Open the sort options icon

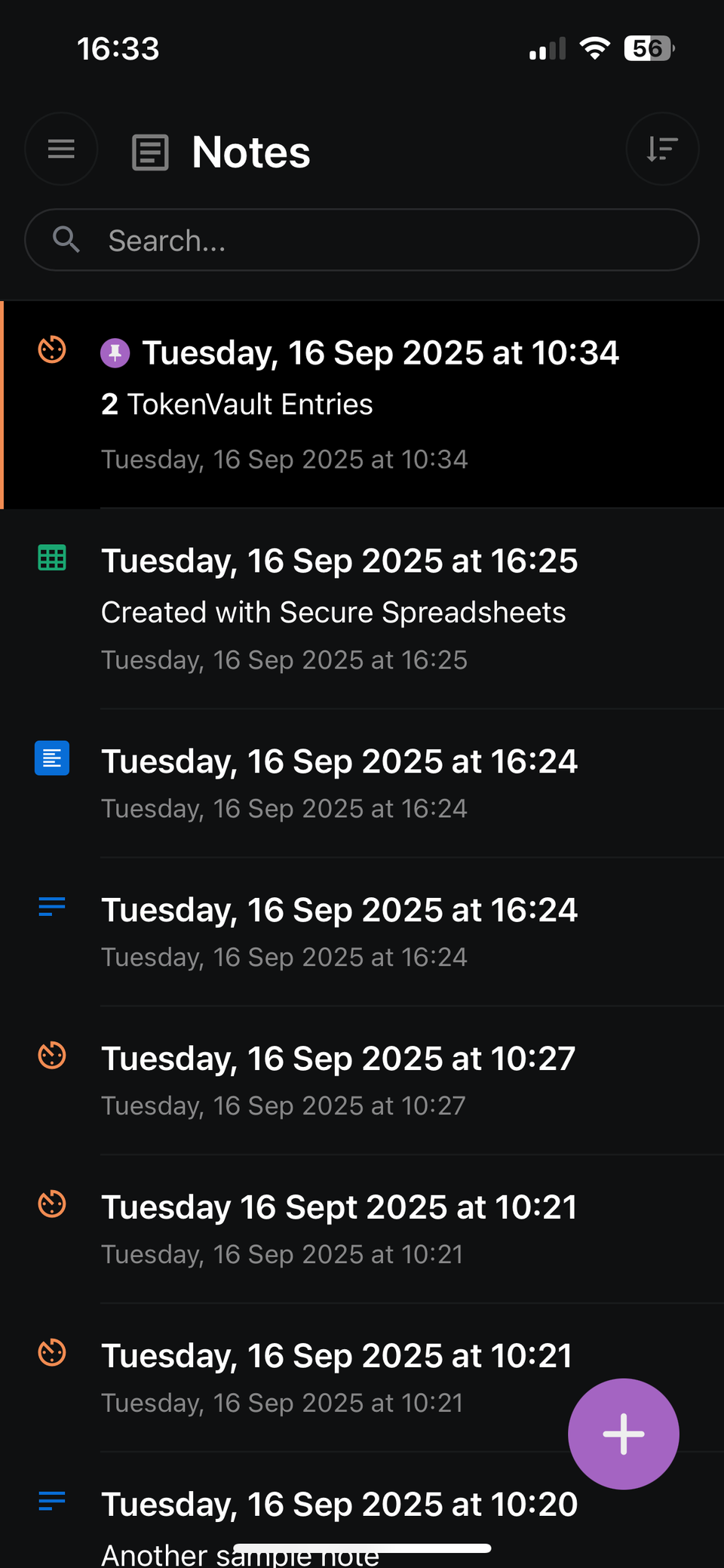pos(661,149)
